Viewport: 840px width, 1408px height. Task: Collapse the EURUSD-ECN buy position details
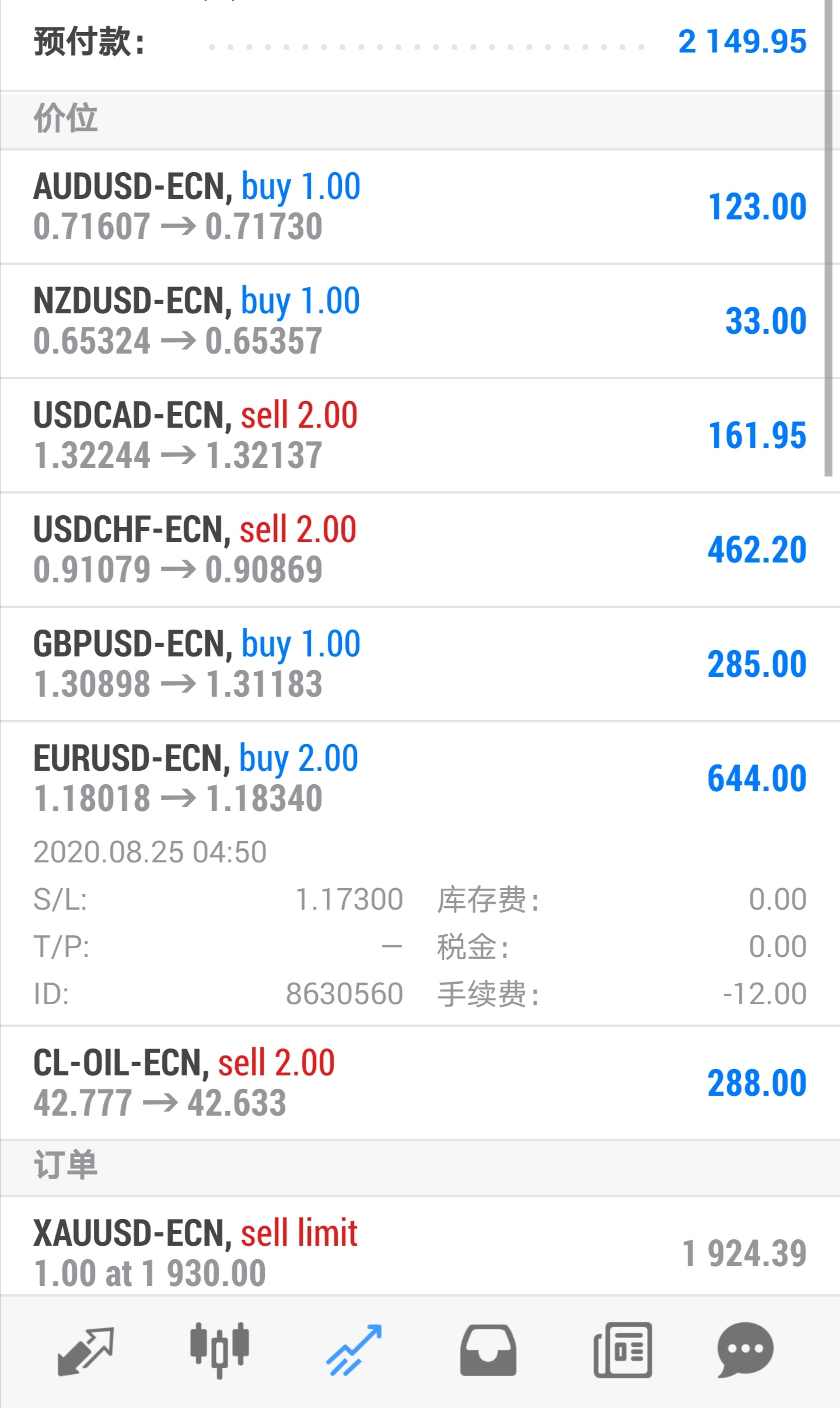(x=420, y=874)
